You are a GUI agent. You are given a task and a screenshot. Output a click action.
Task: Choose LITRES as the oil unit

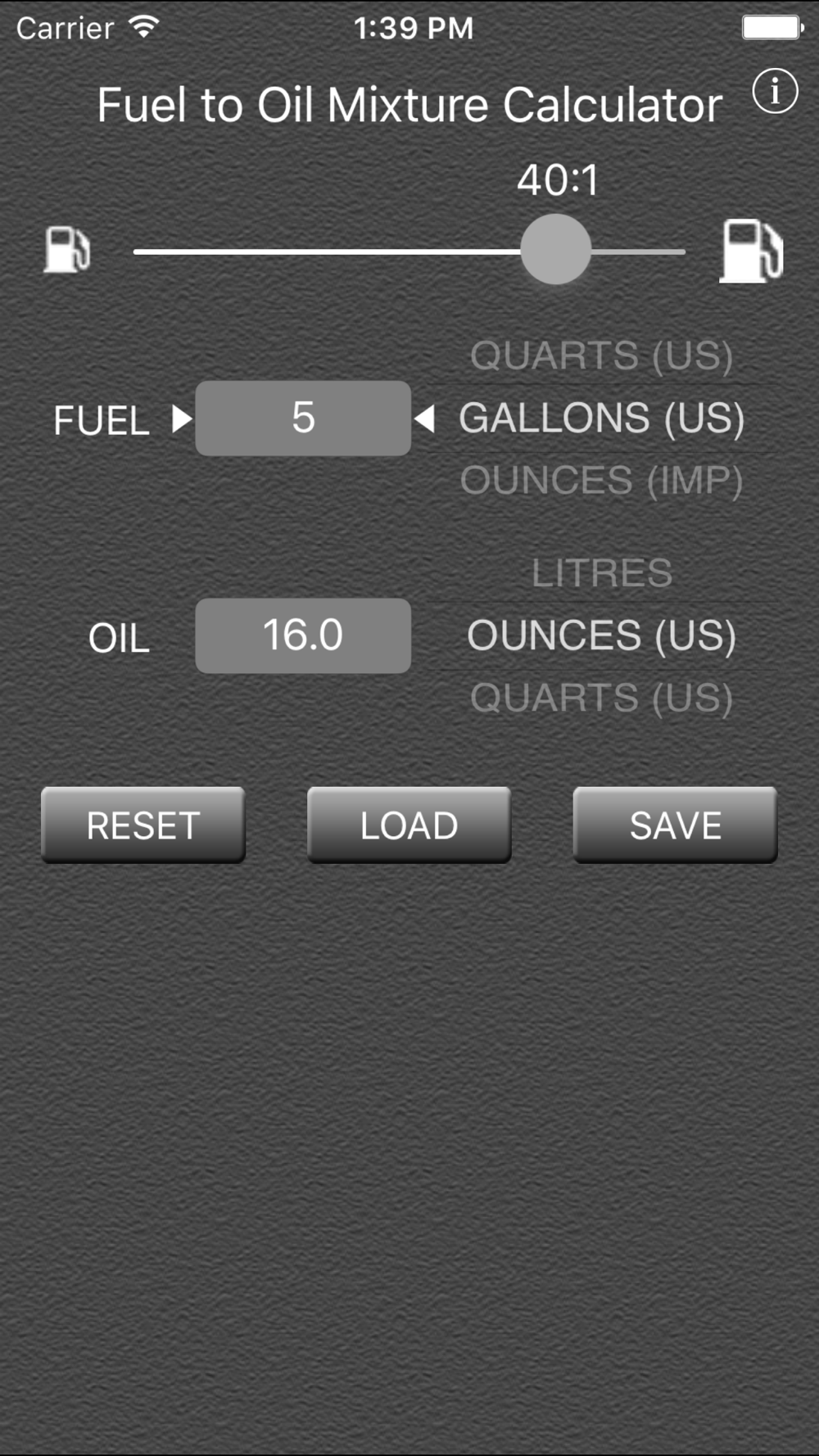point(601,573)
